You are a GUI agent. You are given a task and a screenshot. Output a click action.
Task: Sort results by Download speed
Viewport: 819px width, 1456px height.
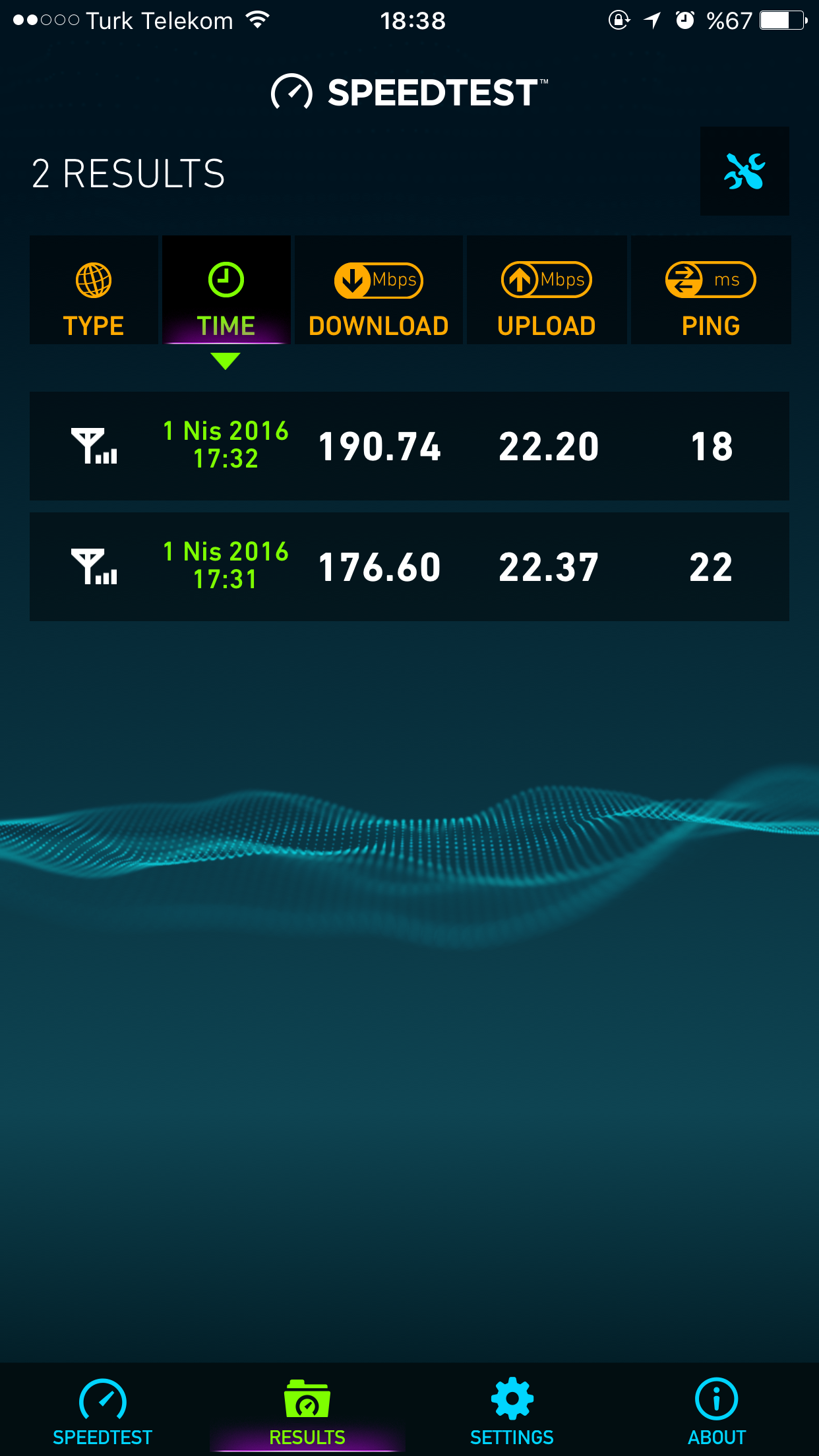coord(379,290)
